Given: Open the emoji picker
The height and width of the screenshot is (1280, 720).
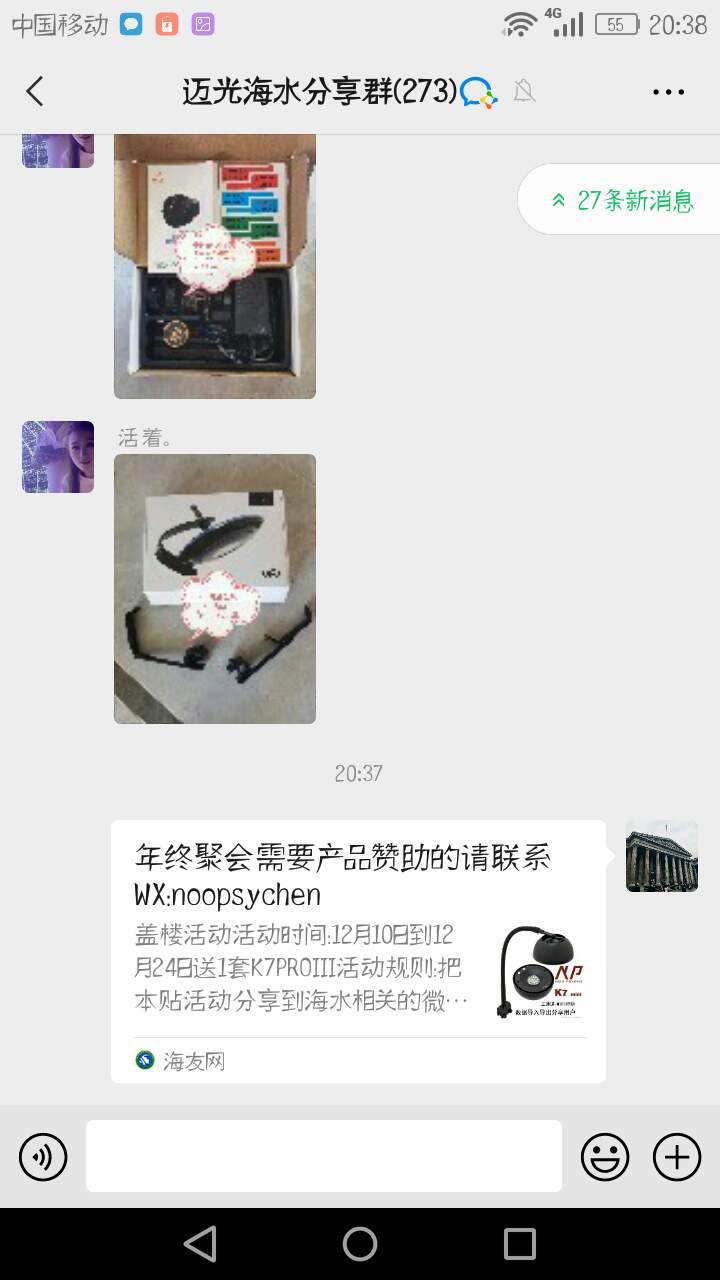Looking at the screenshot, I should point(605,1157).
